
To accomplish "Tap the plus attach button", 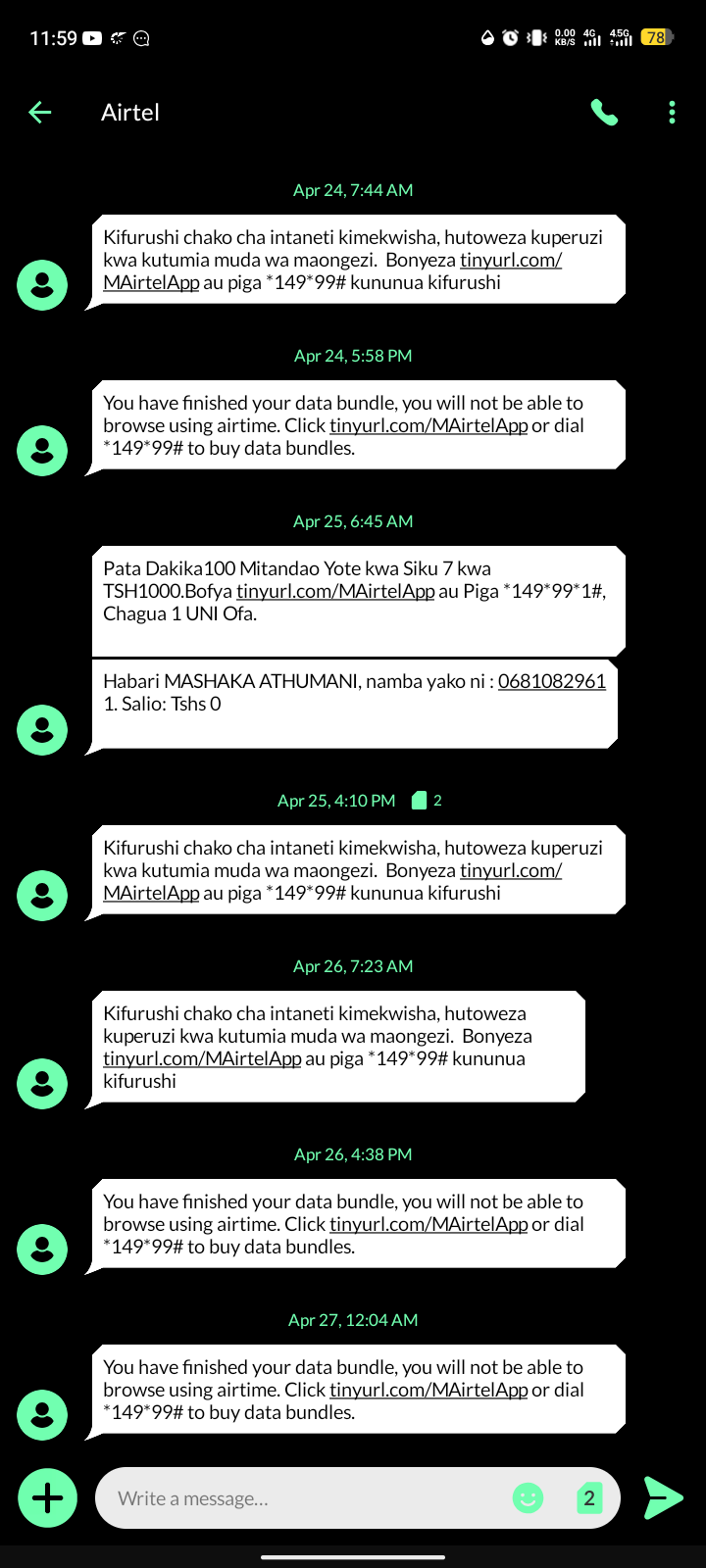I will 47,1497.
